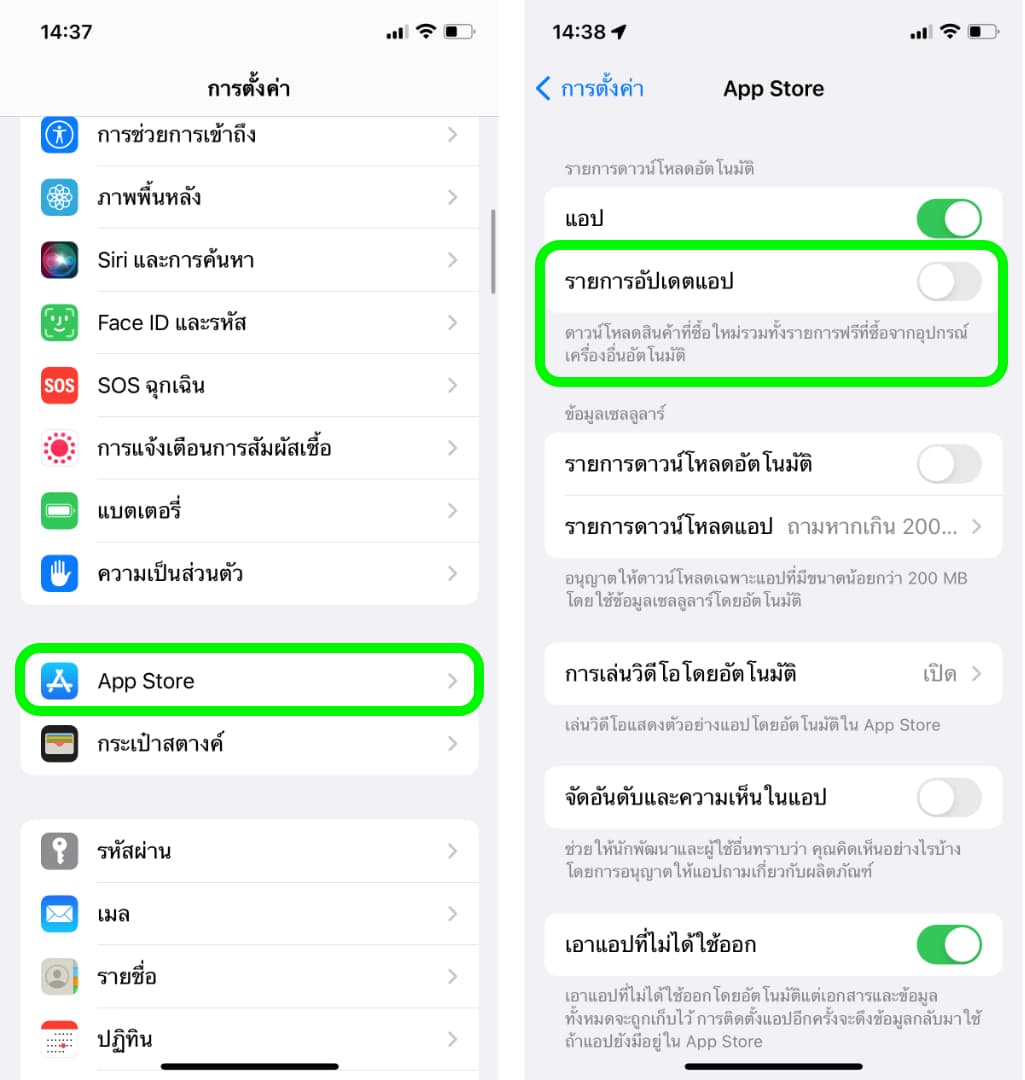Open แบตเตอรี่ battery settings
The width and height of the screenshot is (1025, 1080).
tap(250, 511)
